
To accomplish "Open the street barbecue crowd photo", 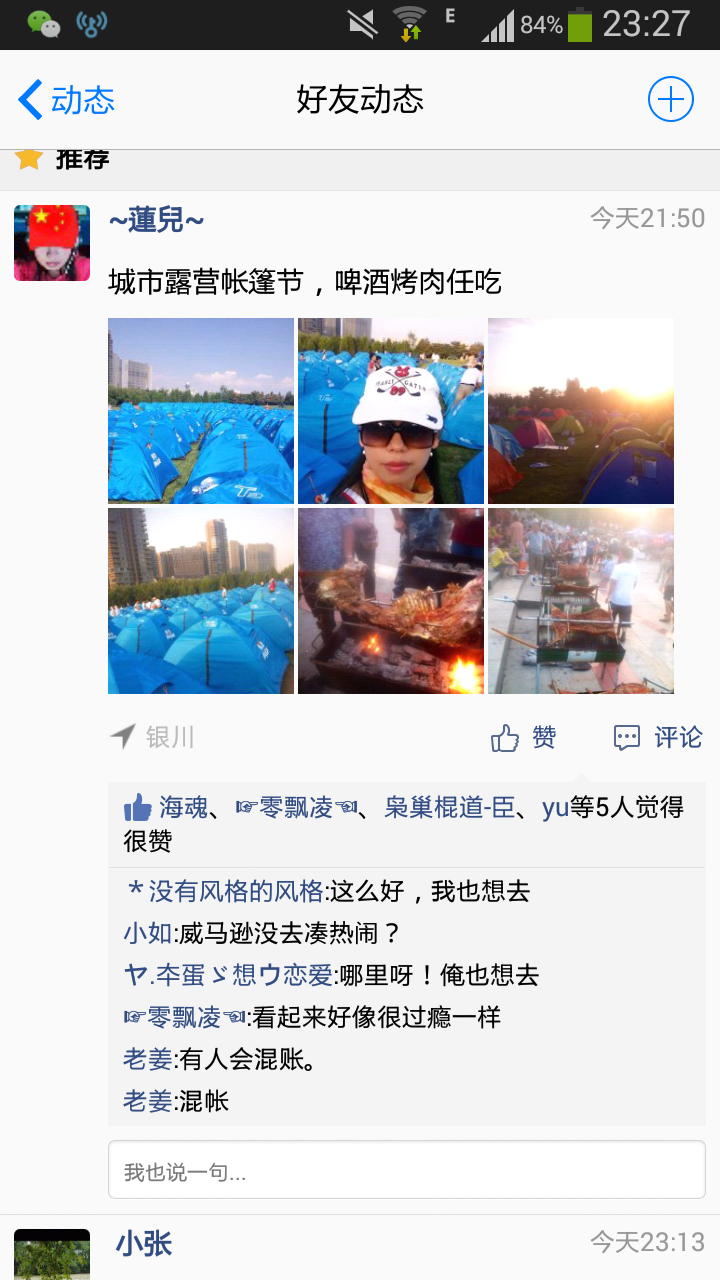I will click(x=581, y=601).
